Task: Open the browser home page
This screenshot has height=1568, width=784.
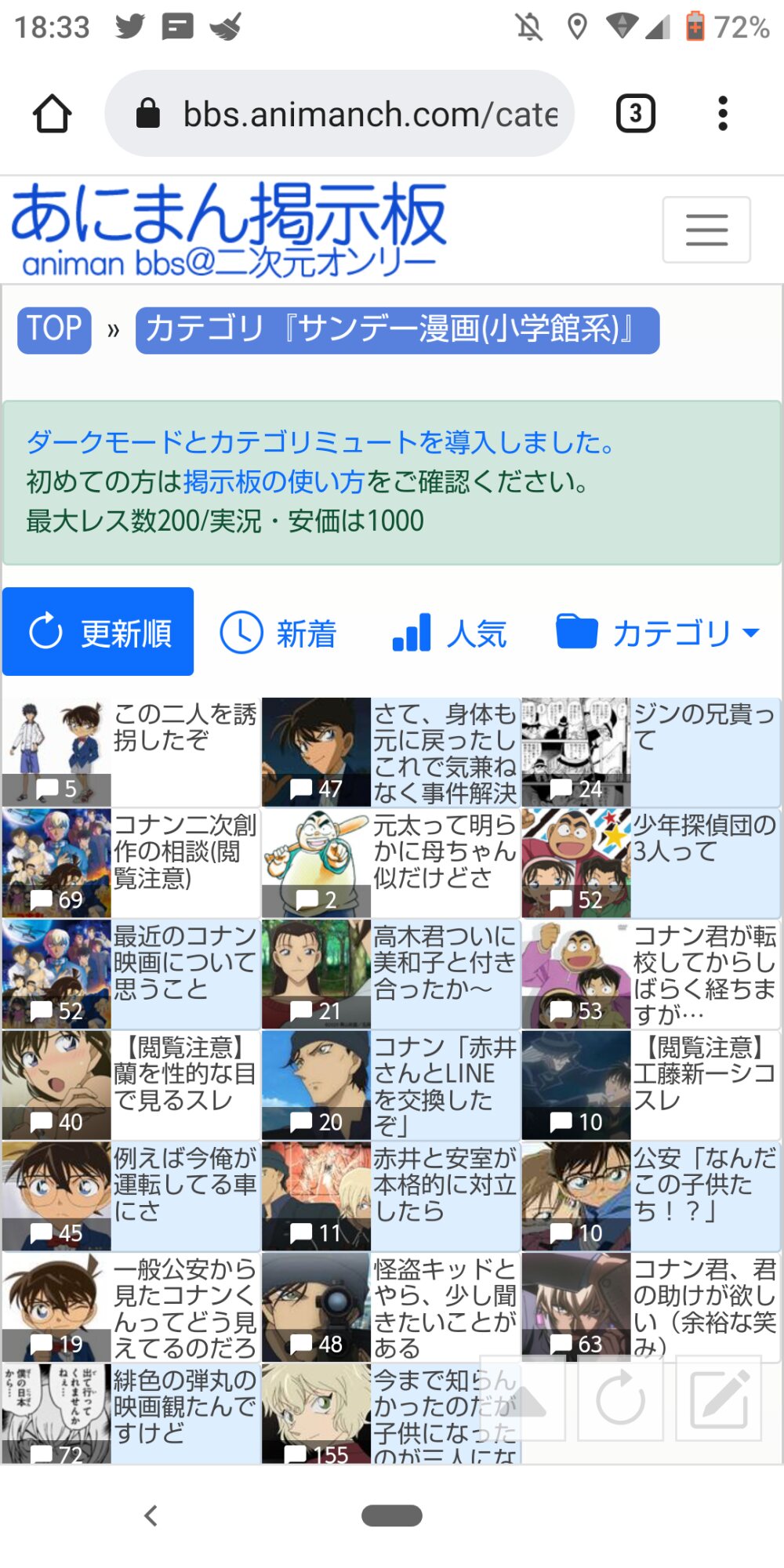Action: coord(52,114)
